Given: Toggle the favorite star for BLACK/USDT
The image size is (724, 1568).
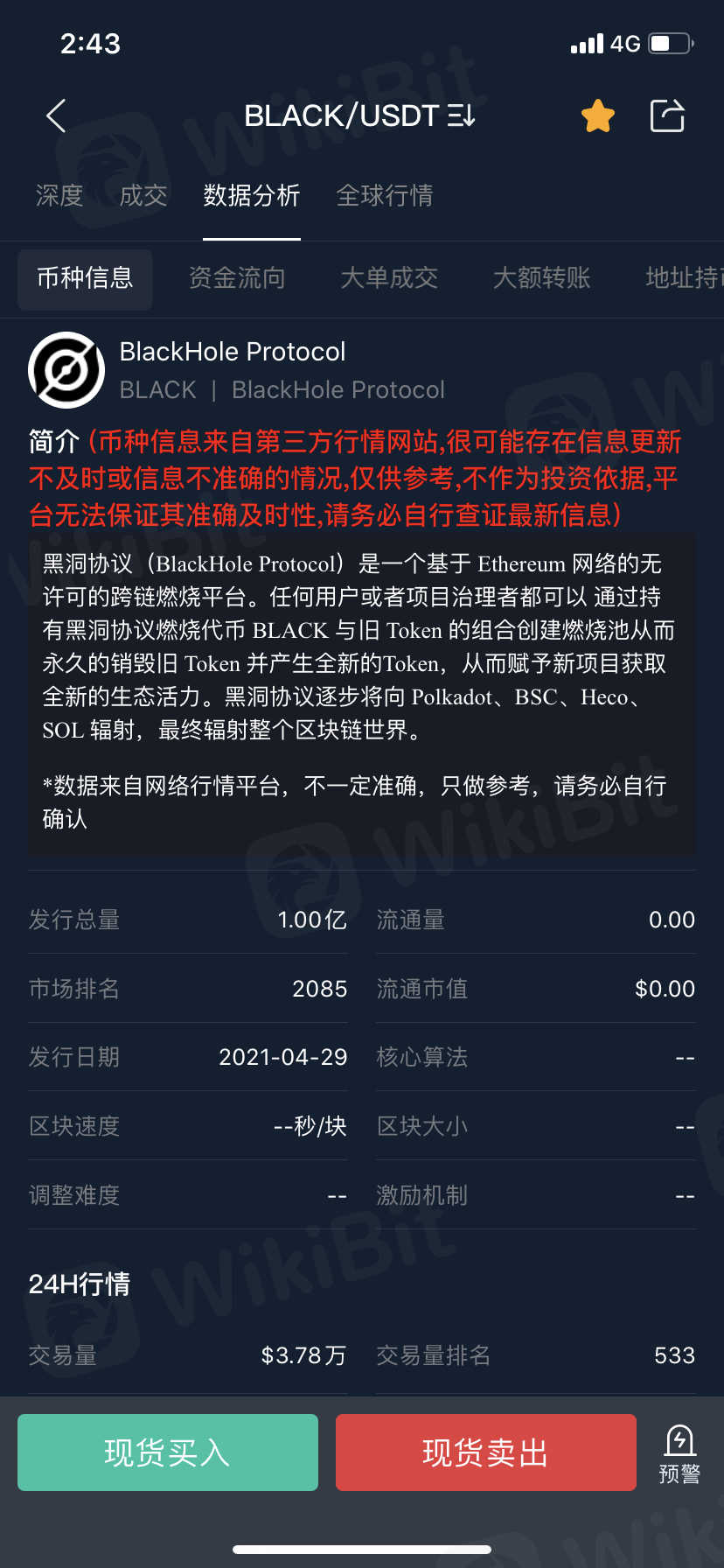Looking at the screenshot, I should click(x=598, y=115).
